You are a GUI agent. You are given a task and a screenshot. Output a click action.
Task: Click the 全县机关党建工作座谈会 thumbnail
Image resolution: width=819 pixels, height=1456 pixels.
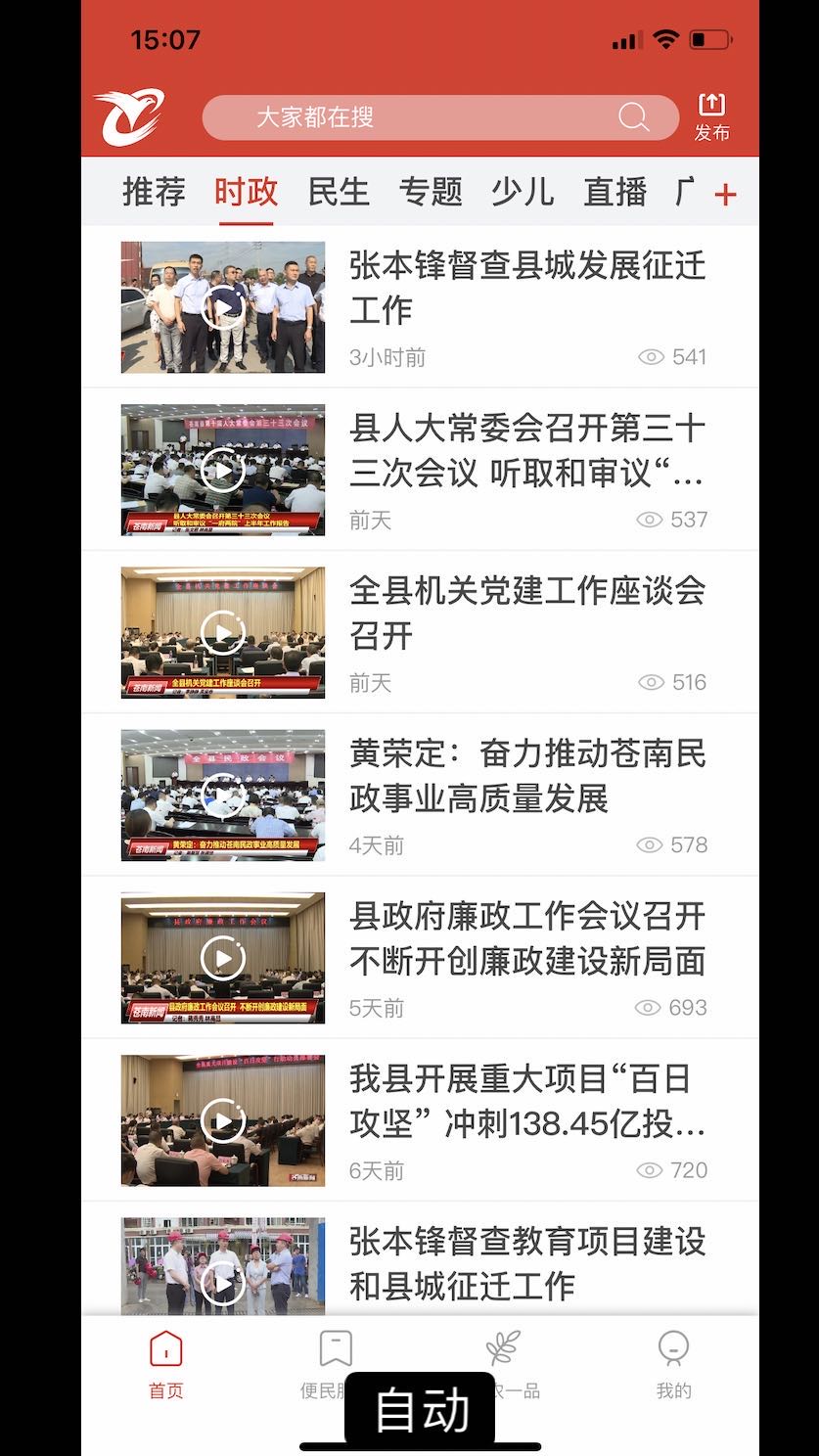point(222,631)
